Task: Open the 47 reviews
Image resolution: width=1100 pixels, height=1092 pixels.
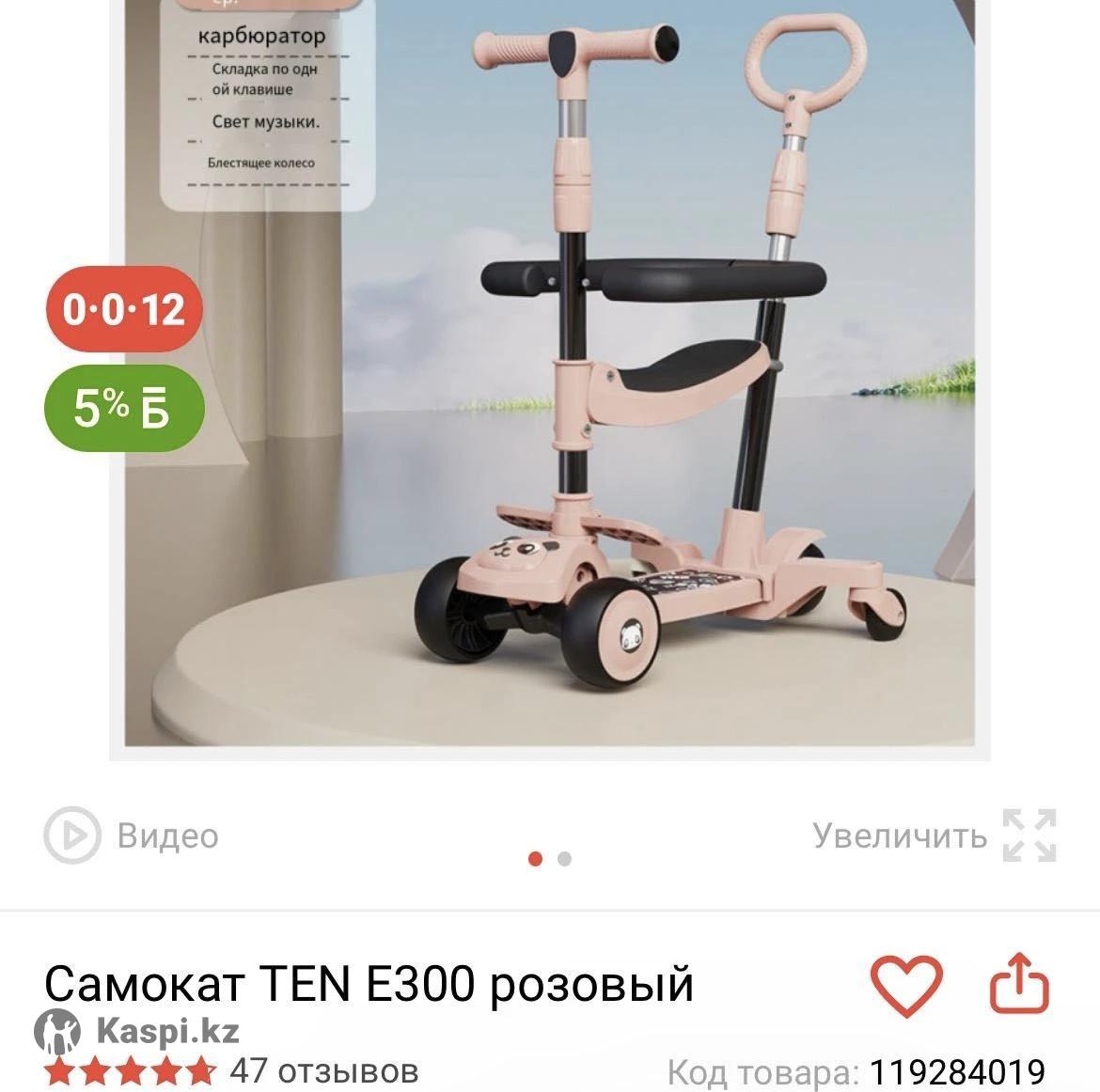Action: (x=323, y=1070)
